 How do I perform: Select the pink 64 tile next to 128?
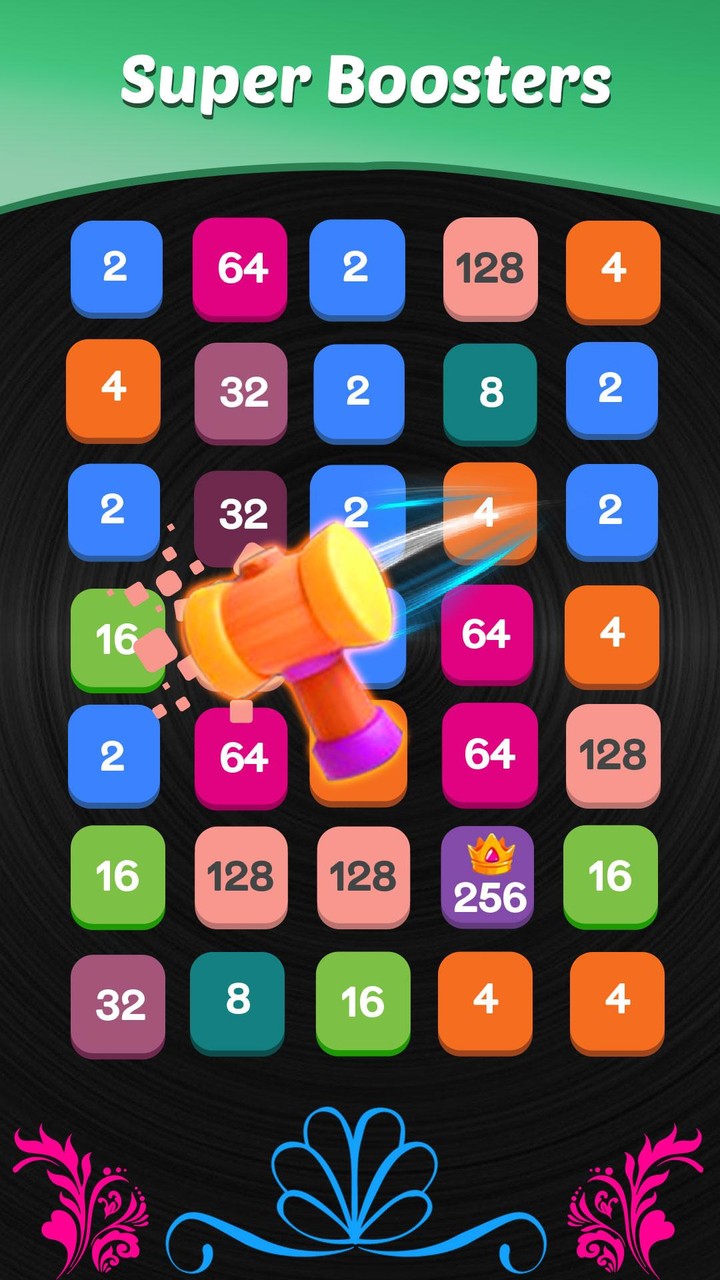pyautogui.click(x=487, y=756)
